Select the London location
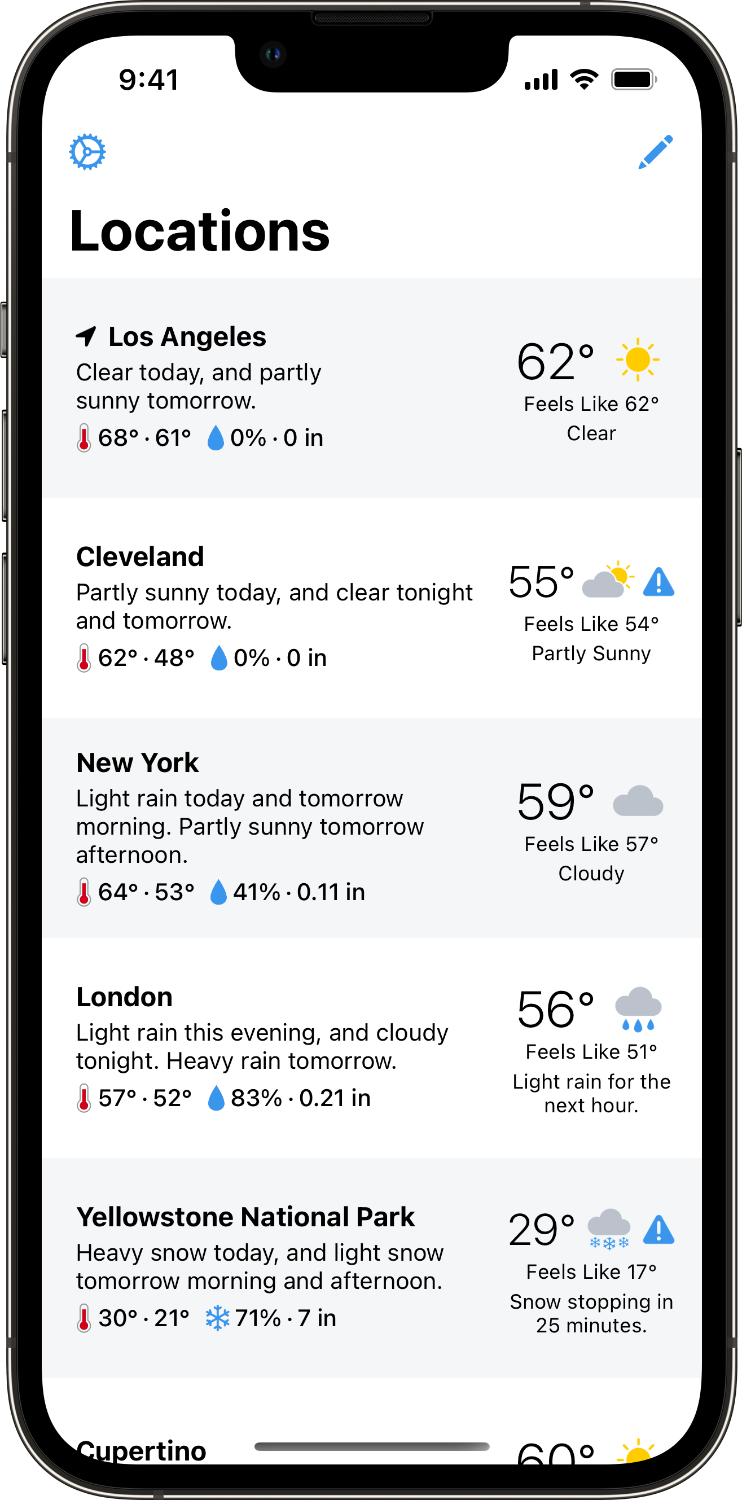Image resolution: width=742 pixels, height=1500 pixels. tap(371, 1047)
